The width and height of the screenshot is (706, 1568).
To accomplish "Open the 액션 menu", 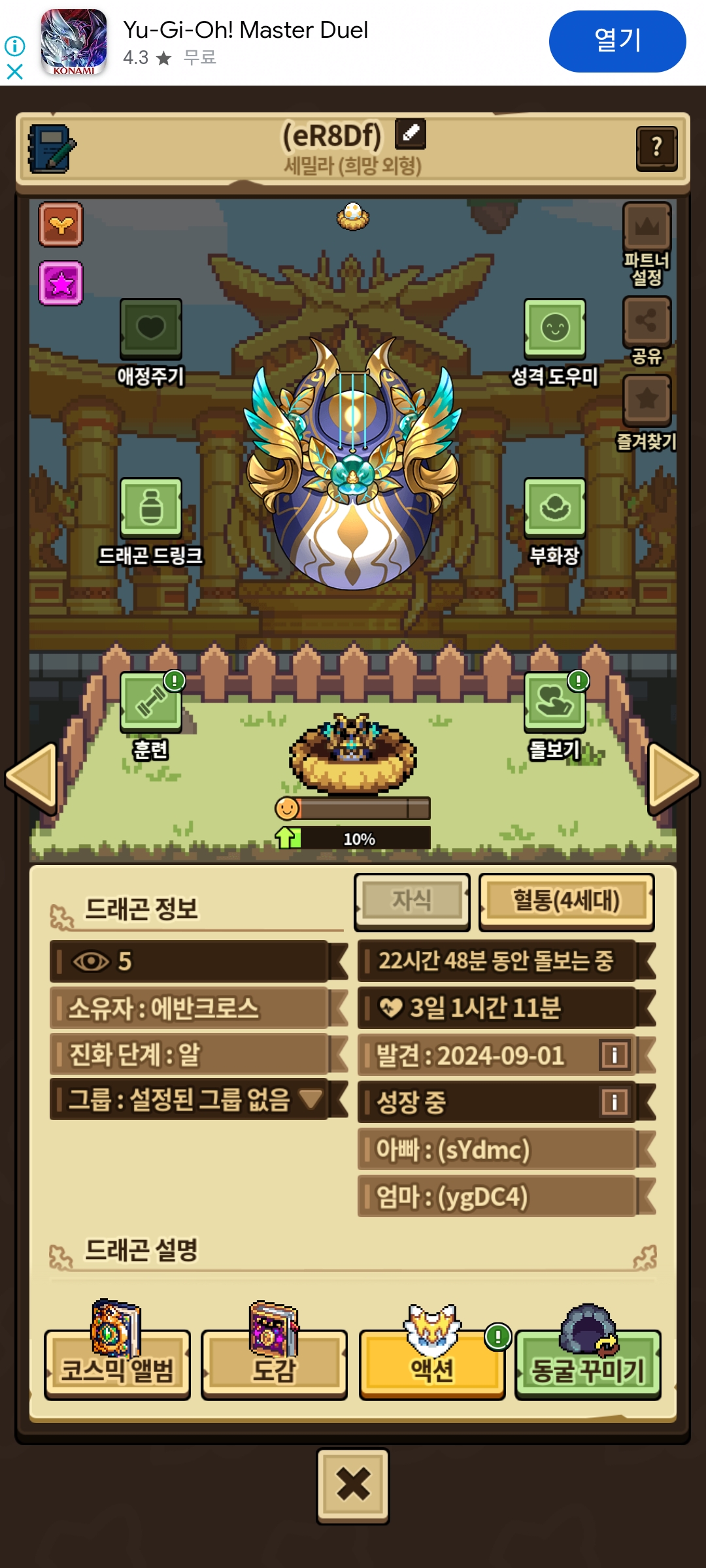I will 431,1364.
